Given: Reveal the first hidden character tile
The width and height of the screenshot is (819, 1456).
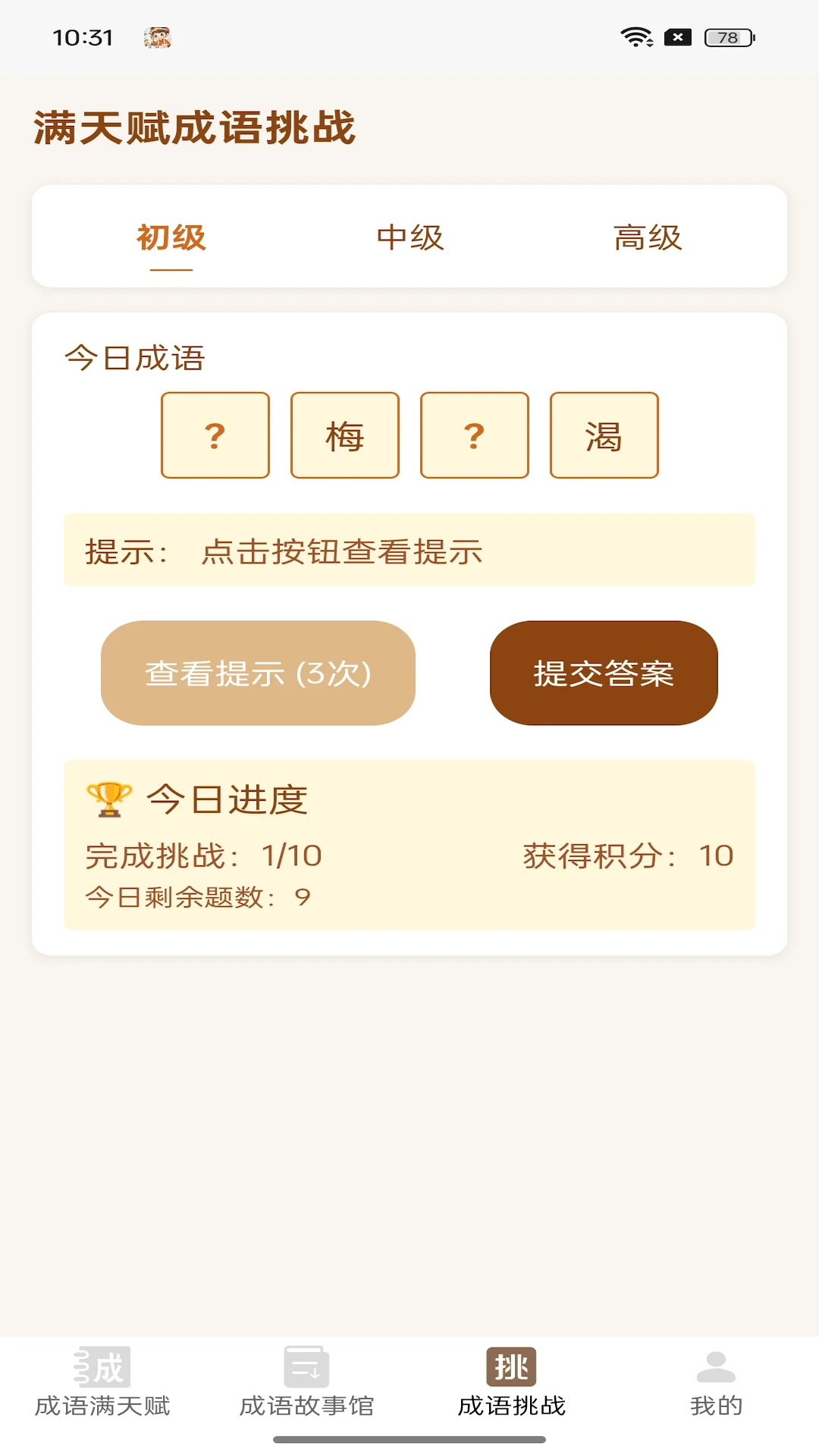Looking at the screenshot, I should [215, 435].
